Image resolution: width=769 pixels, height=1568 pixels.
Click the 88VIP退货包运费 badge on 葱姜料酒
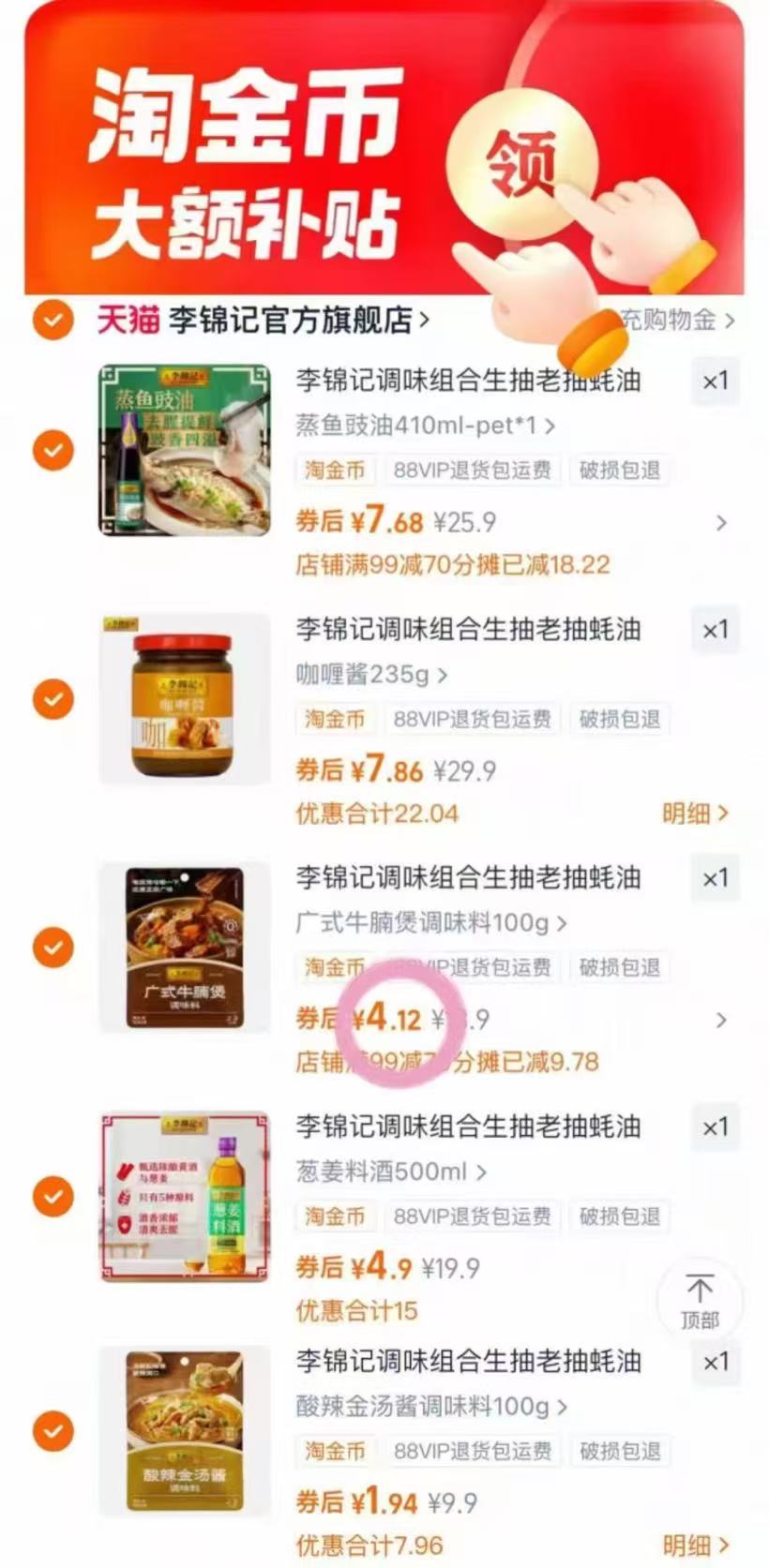[x=474, y=1217]
